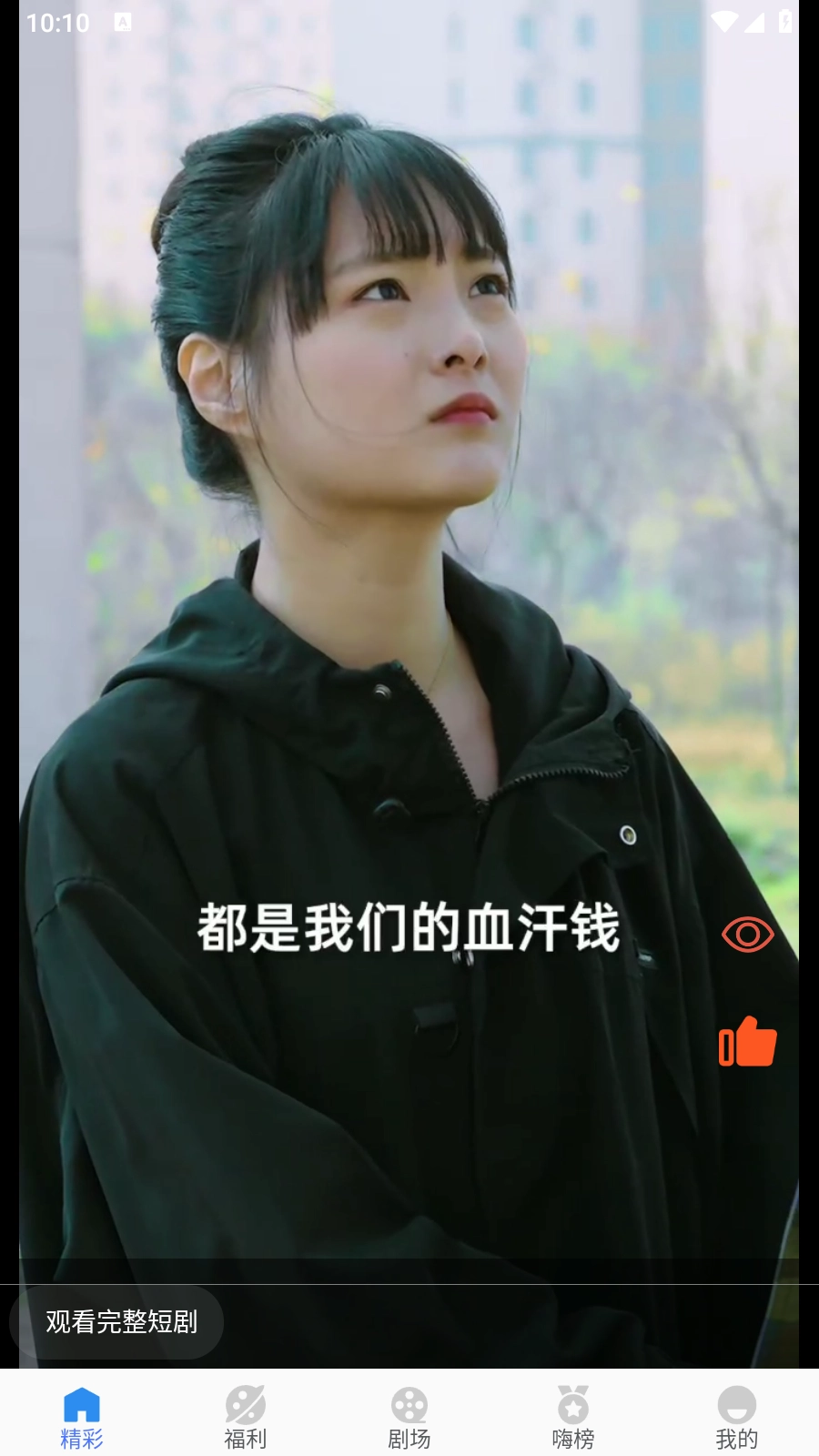Tap the Wi-Fi icon in the status bar

tap(723, 22)
